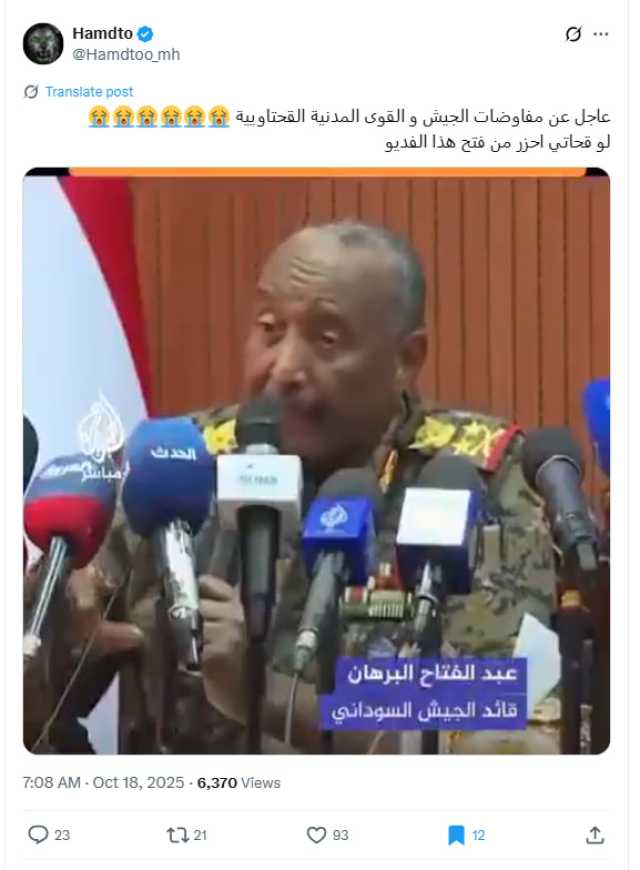This screenshot has width=640, height=870.
Task: Open the Grok icon on the post
Action: pyautogui.click(x=573, y=34)
